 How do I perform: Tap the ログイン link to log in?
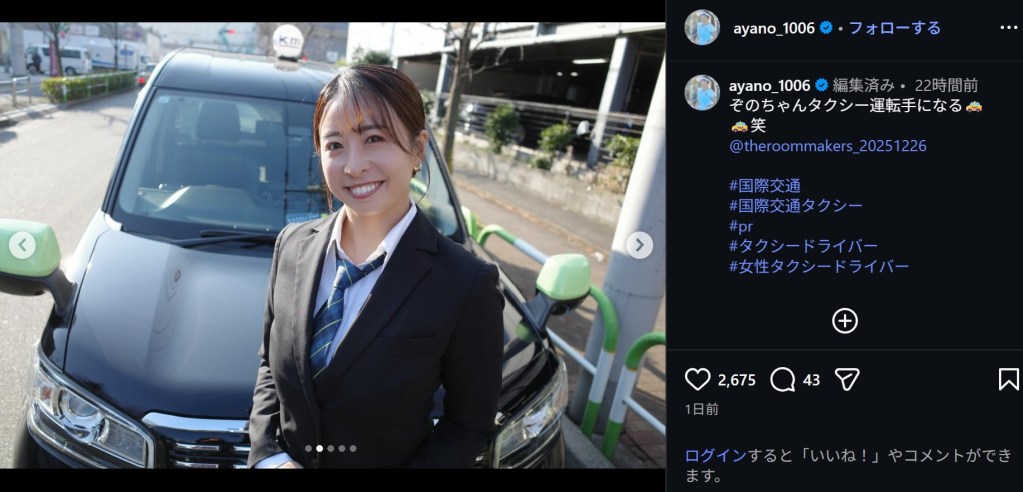click(715, 455)
